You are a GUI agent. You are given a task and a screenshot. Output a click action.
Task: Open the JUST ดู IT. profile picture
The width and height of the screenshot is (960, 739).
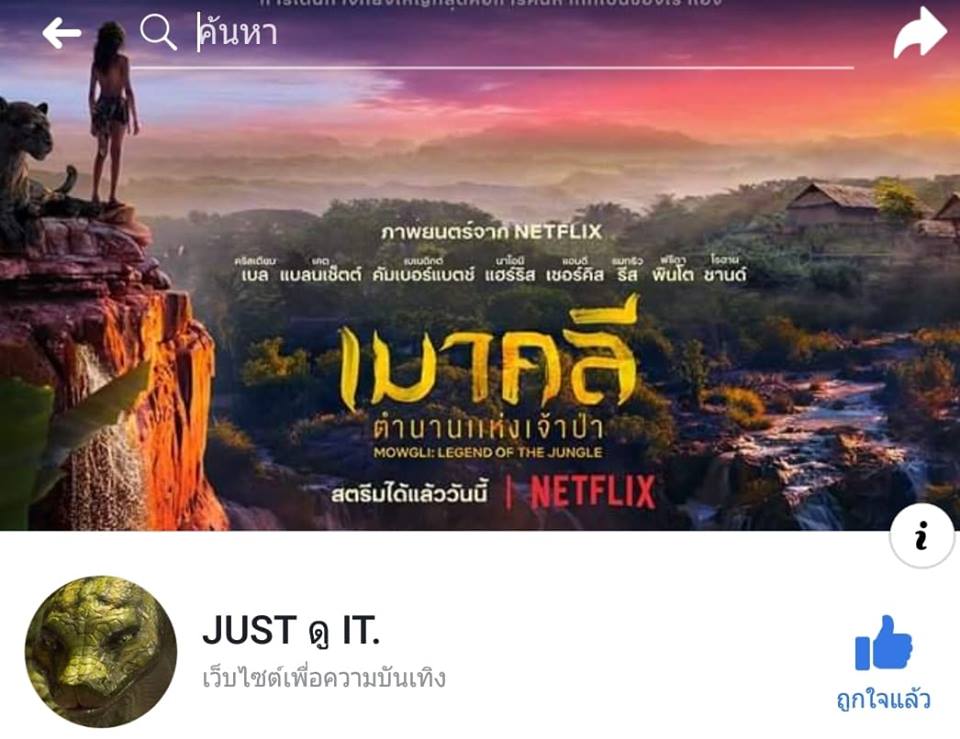point(101,651)
